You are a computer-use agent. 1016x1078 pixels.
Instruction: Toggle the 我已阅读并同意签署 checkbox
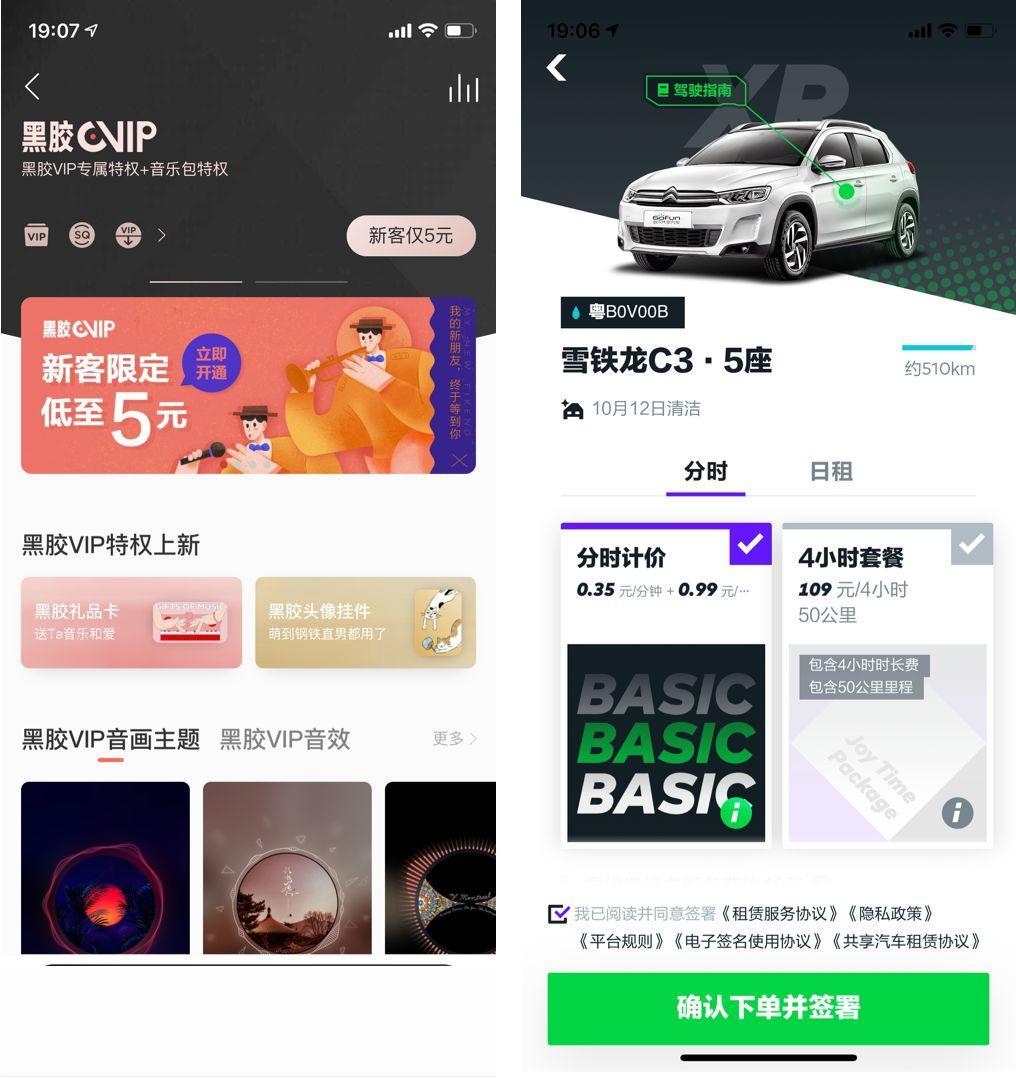pyautogui.click(x=559, y=913)
